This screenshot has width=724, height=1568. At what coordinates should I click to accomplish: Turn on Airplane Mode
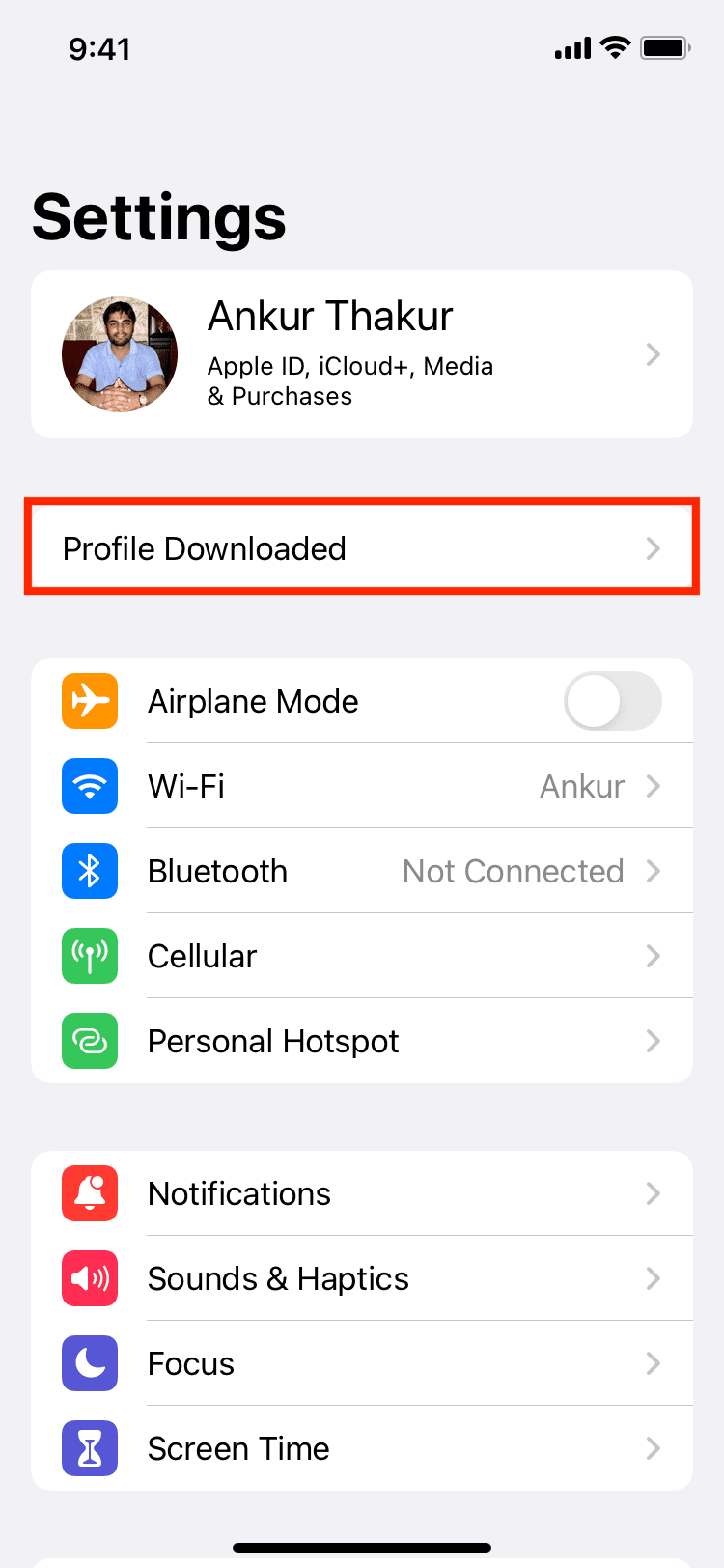point(612,701)
